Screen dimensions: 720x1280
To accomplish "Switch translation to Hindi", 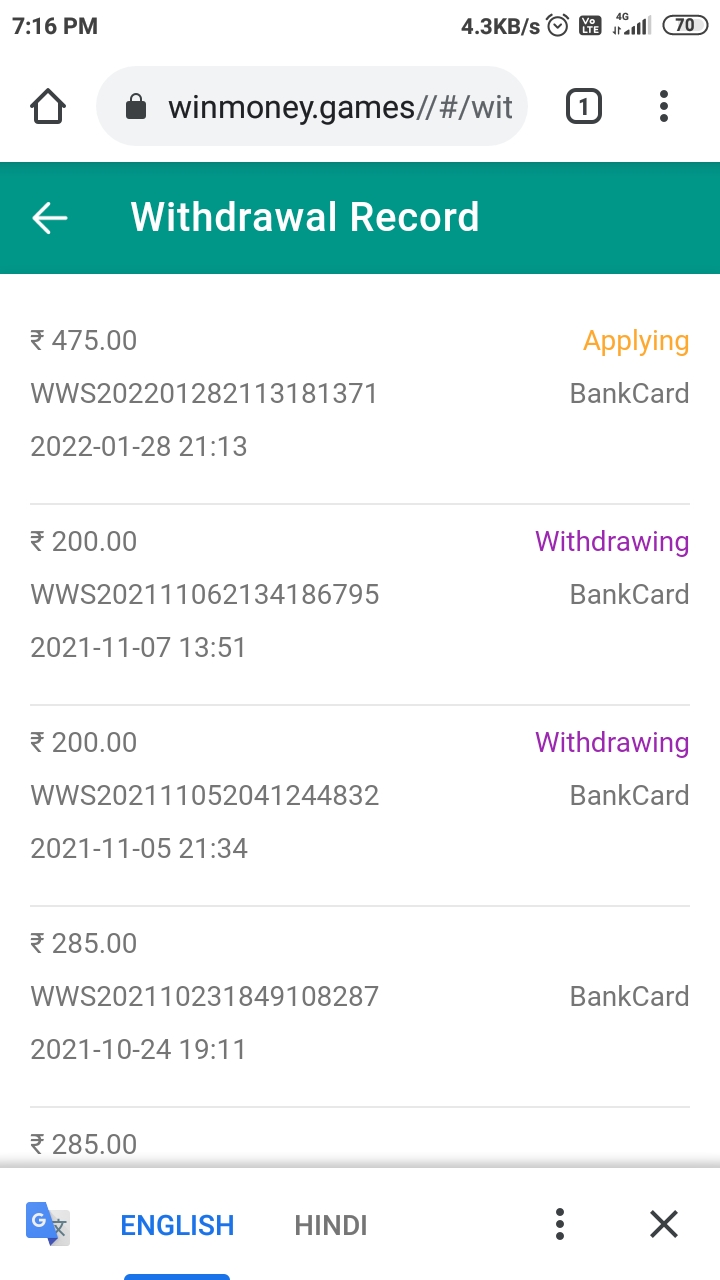I will [331, 1225].
